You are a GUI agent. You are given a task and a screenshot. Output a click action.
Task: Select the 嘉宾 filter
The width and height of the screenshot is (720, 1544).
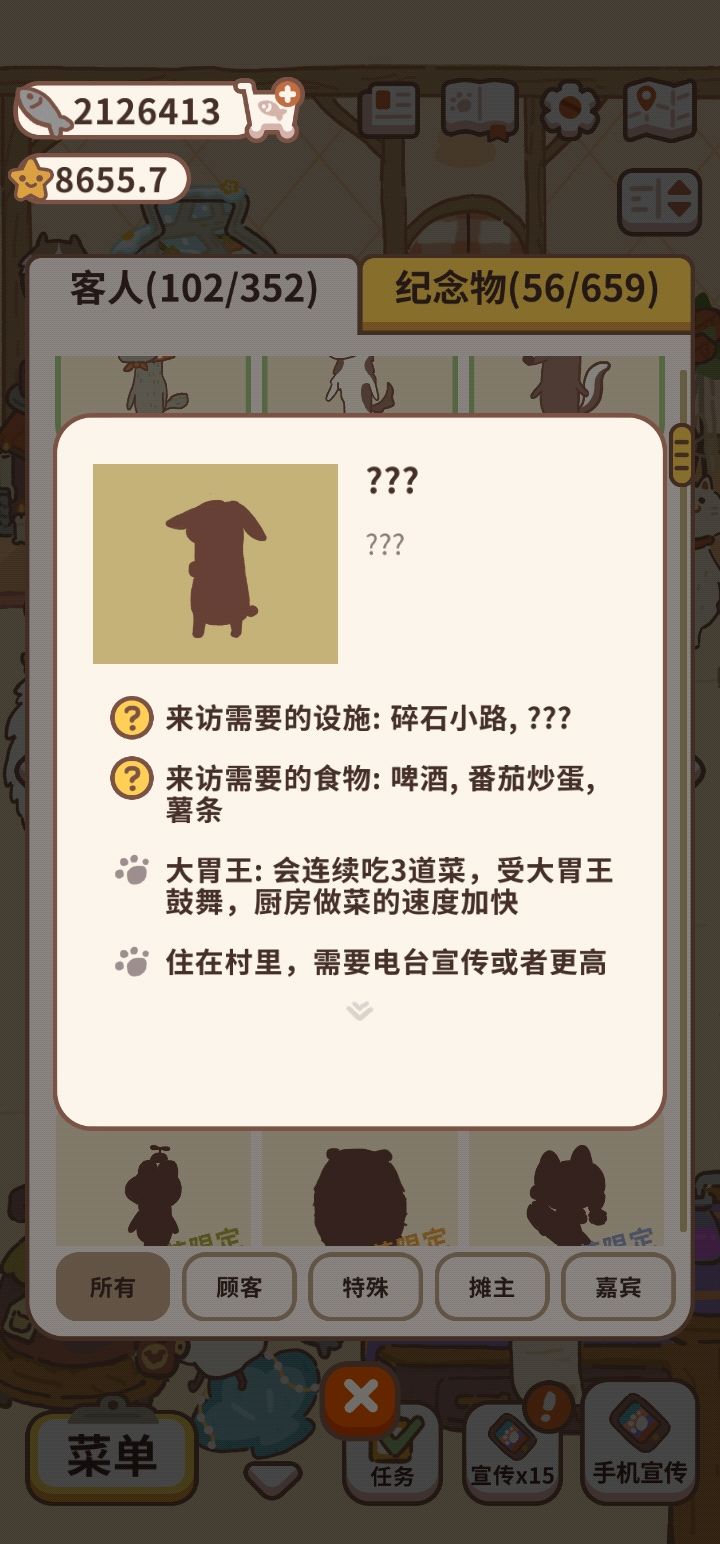point(617,1290)
